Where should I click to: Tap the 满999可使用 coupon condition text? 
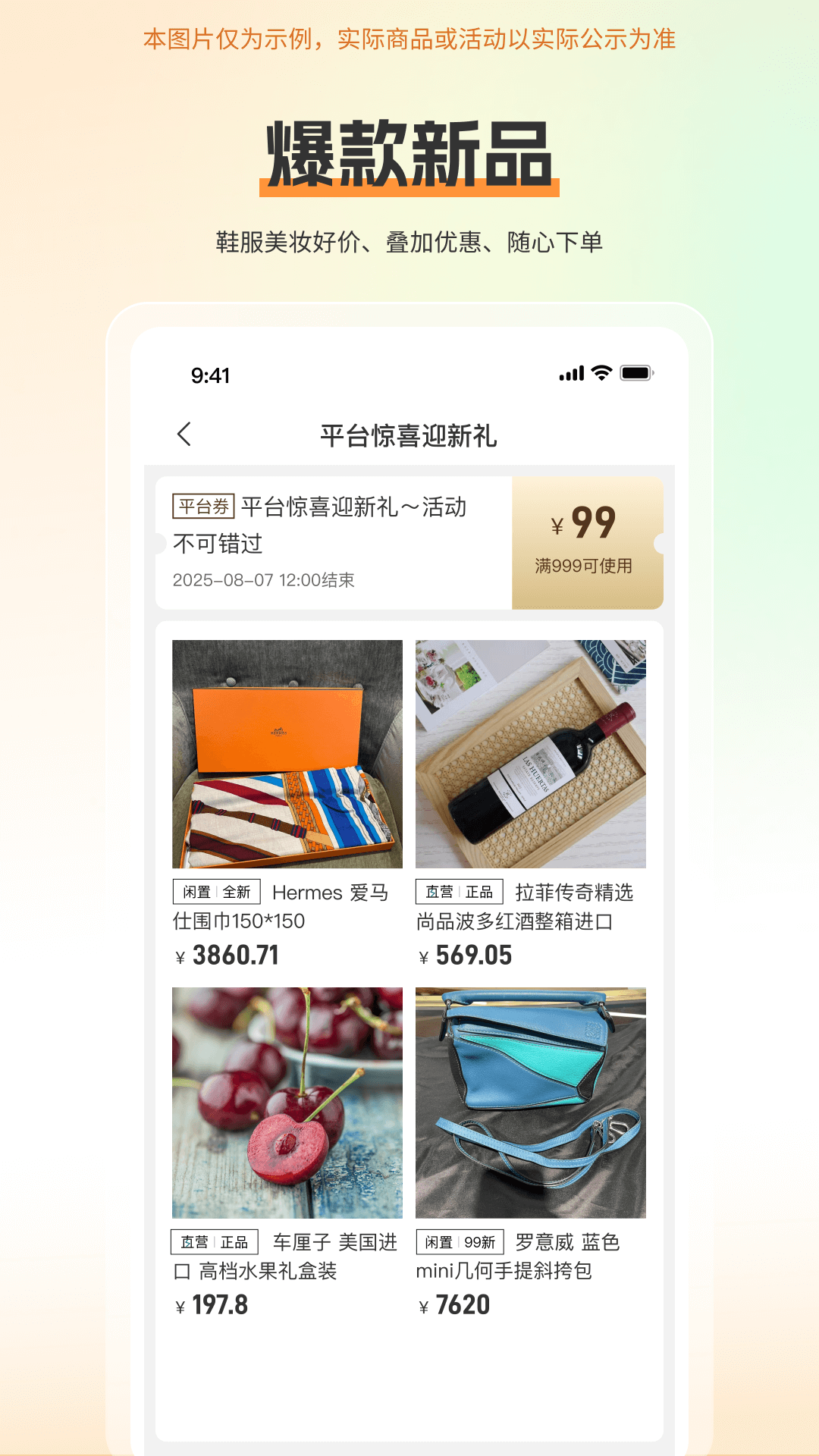point(588,563)
